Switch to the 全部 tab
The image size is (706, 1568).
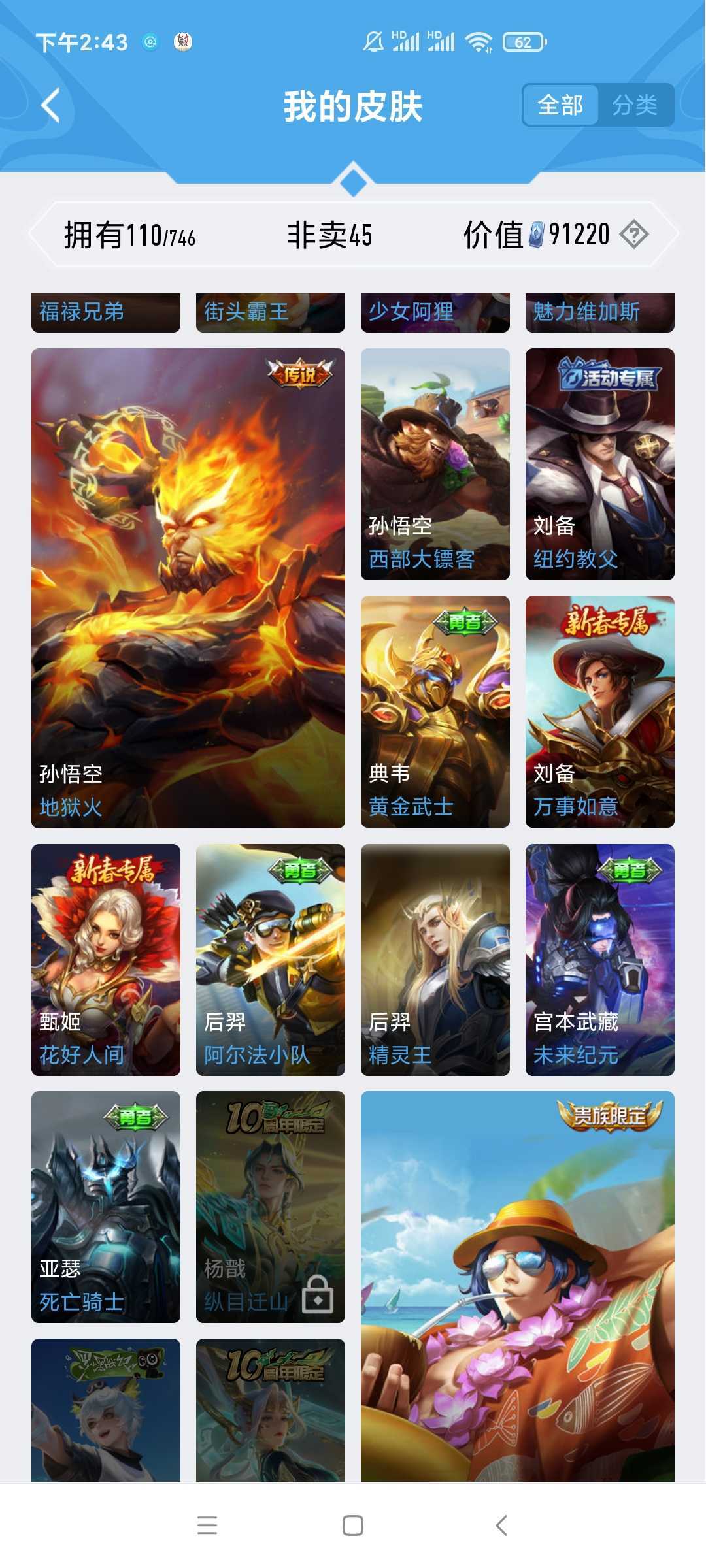tap(560, 105)
